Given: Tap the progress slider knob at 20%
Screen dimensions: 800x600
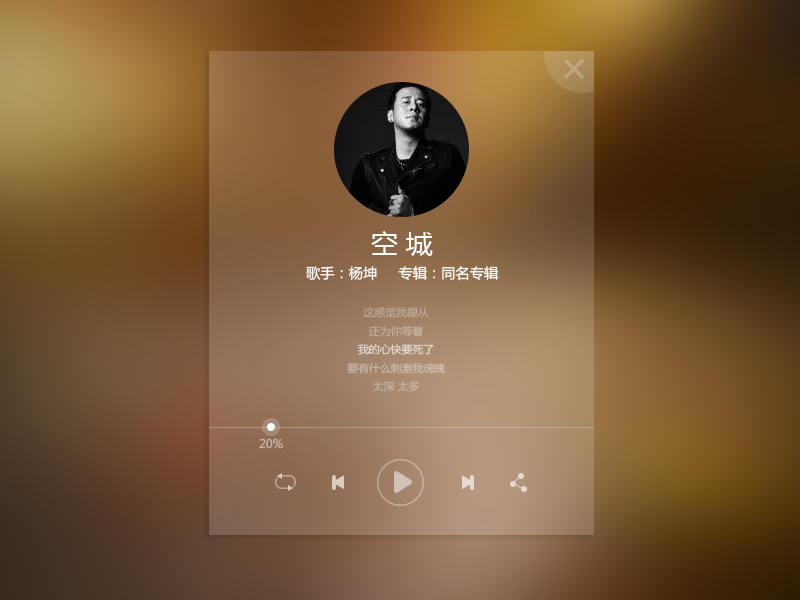Looking at the screenshot, I should (271, 427).
